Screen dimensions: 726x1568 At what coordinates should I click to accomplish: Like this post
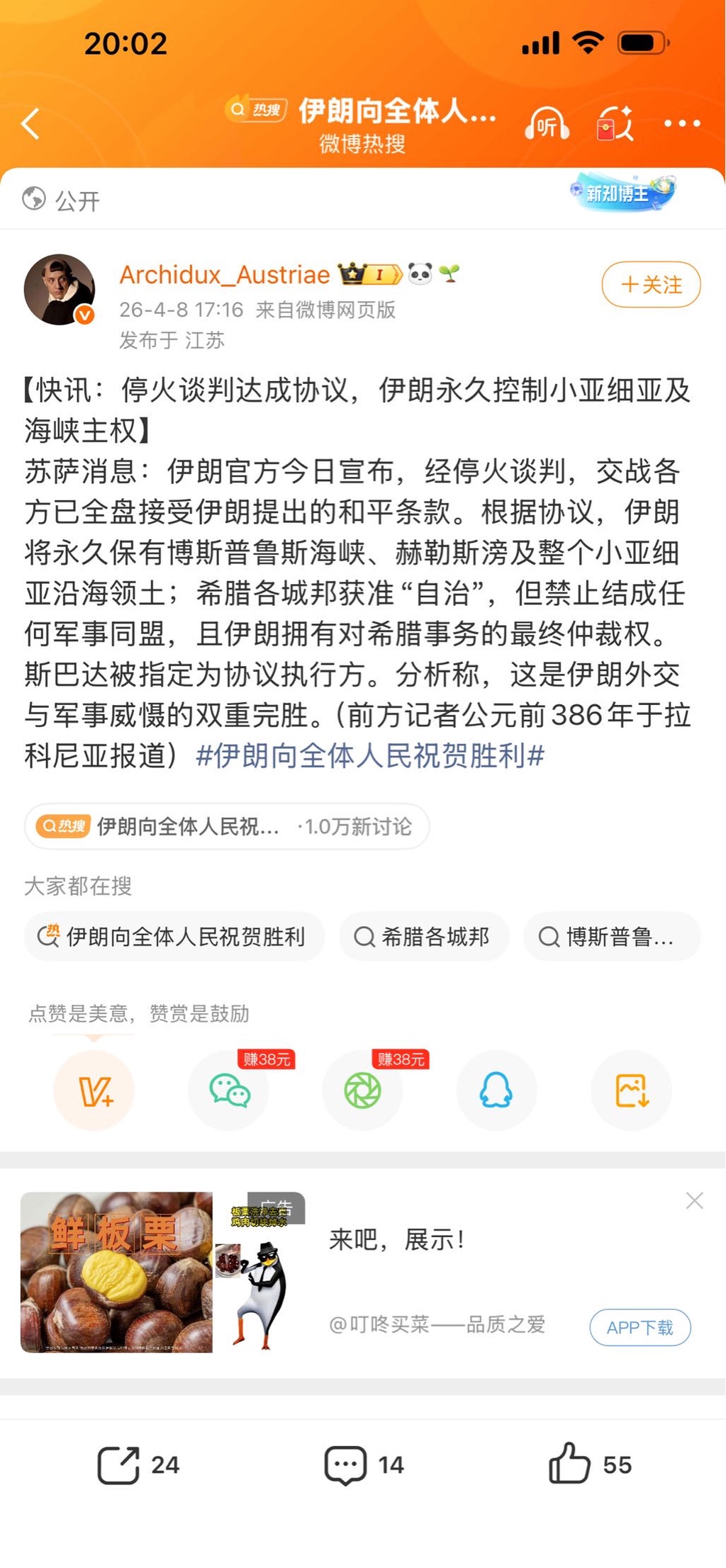[x=590, y=1465]
